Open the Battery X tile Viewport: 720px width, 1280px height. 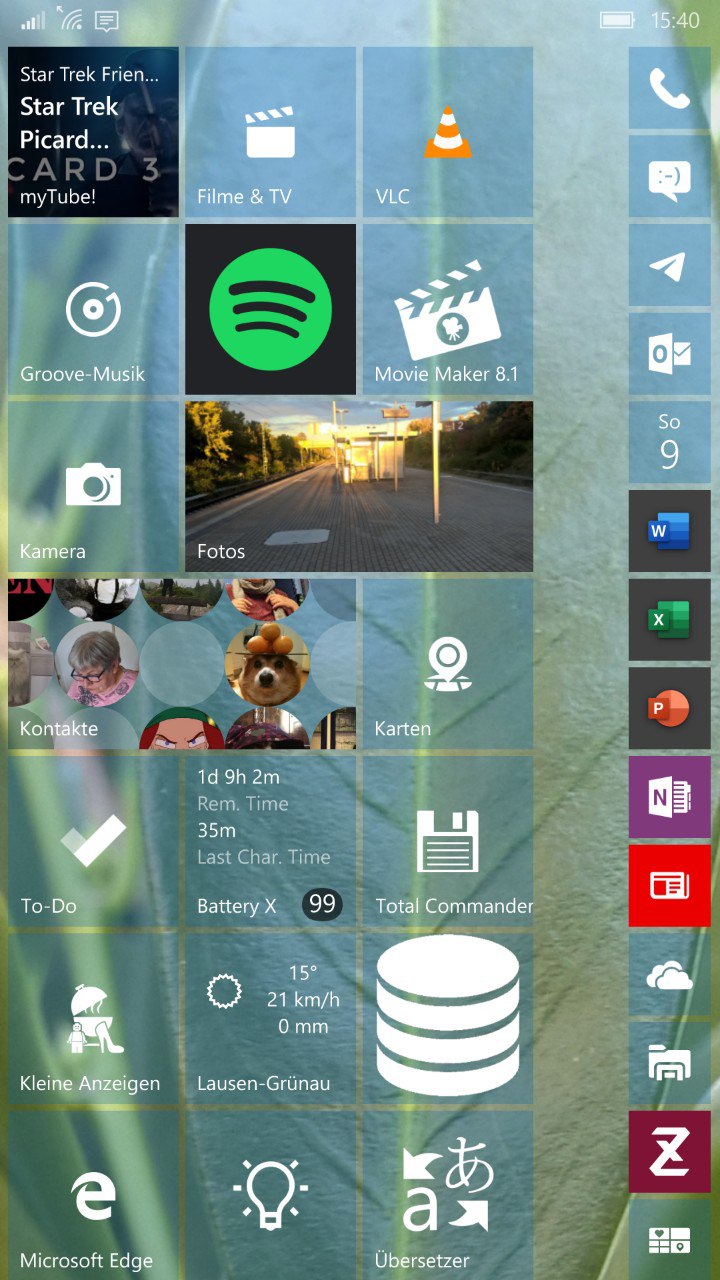click(270, 841)
